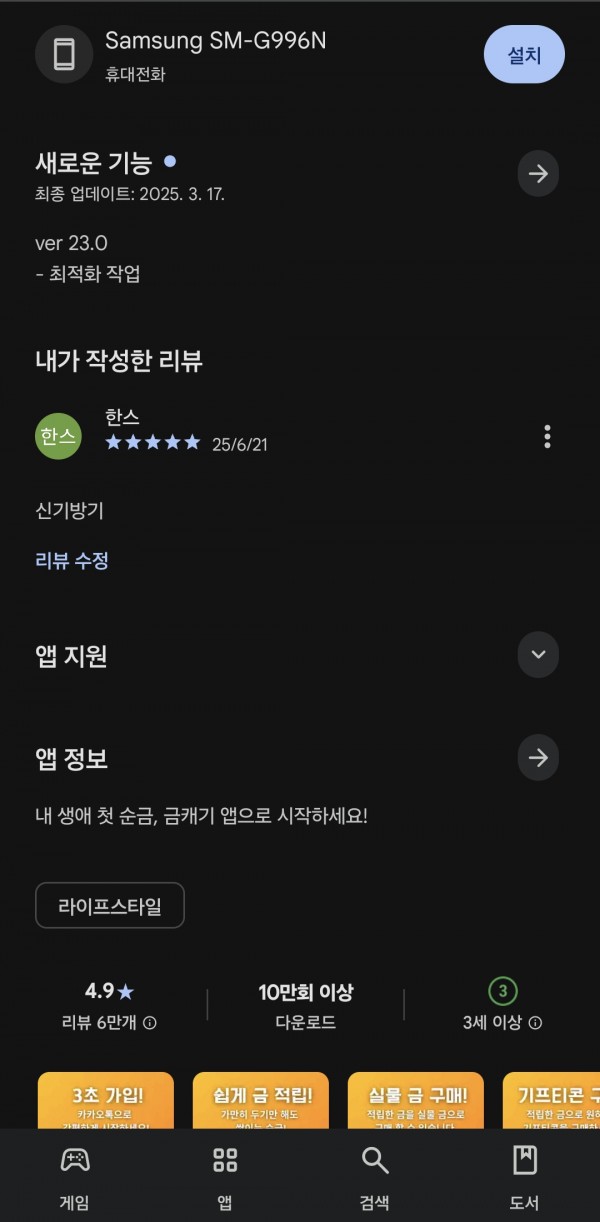This screenshot has height=1222, width=600.
Task: Show info about 3세 이상 content rating
Action: click(535, 1023)
